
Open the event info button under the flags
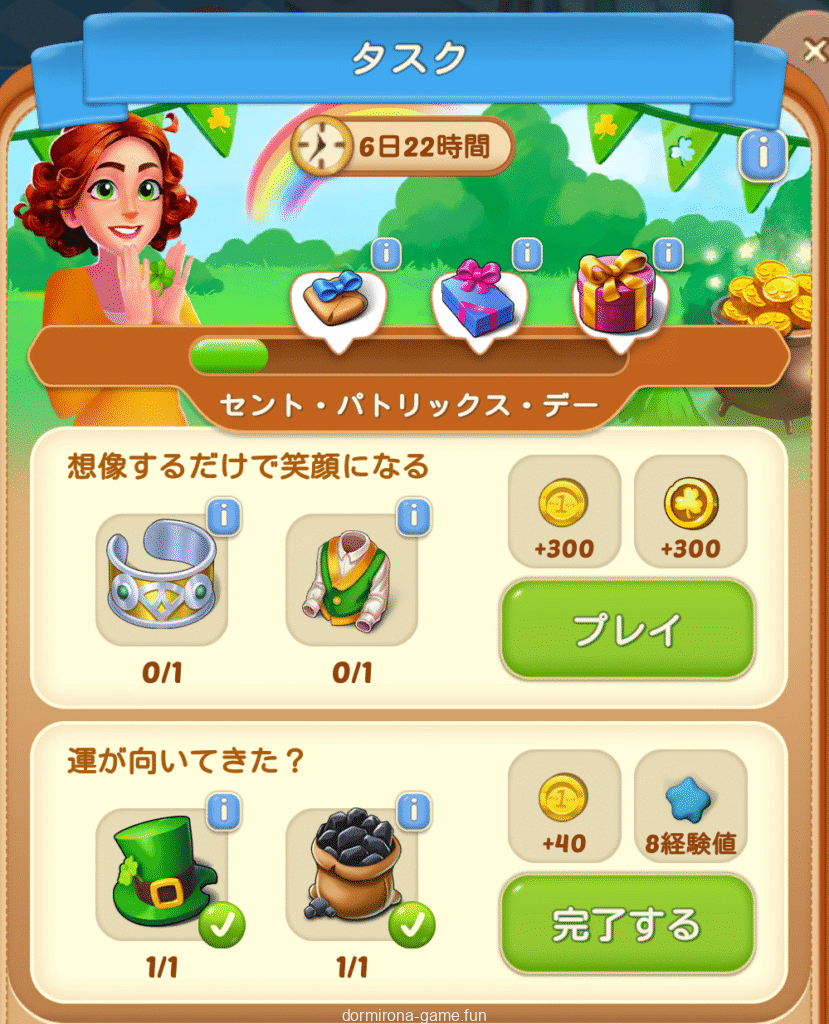(x=763, y=155)
